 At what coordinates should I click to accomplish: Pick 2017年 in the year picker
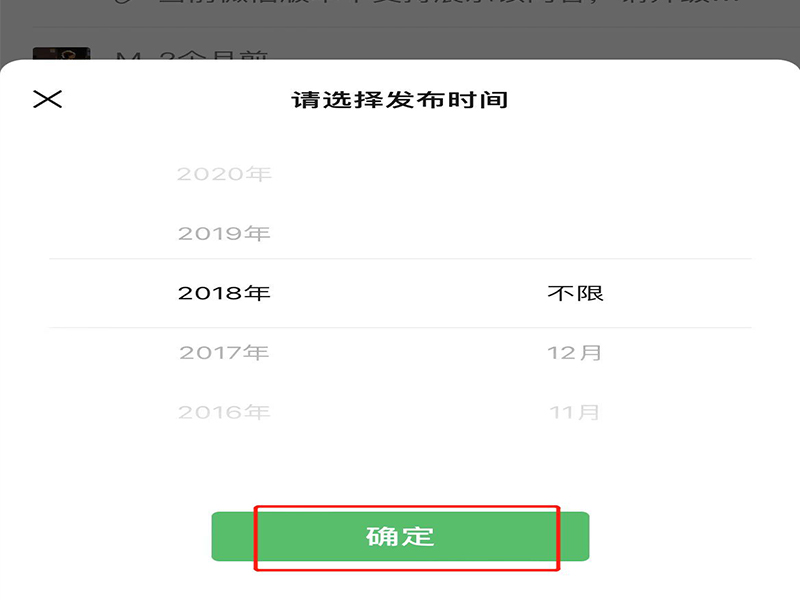(x=224, y=353)
